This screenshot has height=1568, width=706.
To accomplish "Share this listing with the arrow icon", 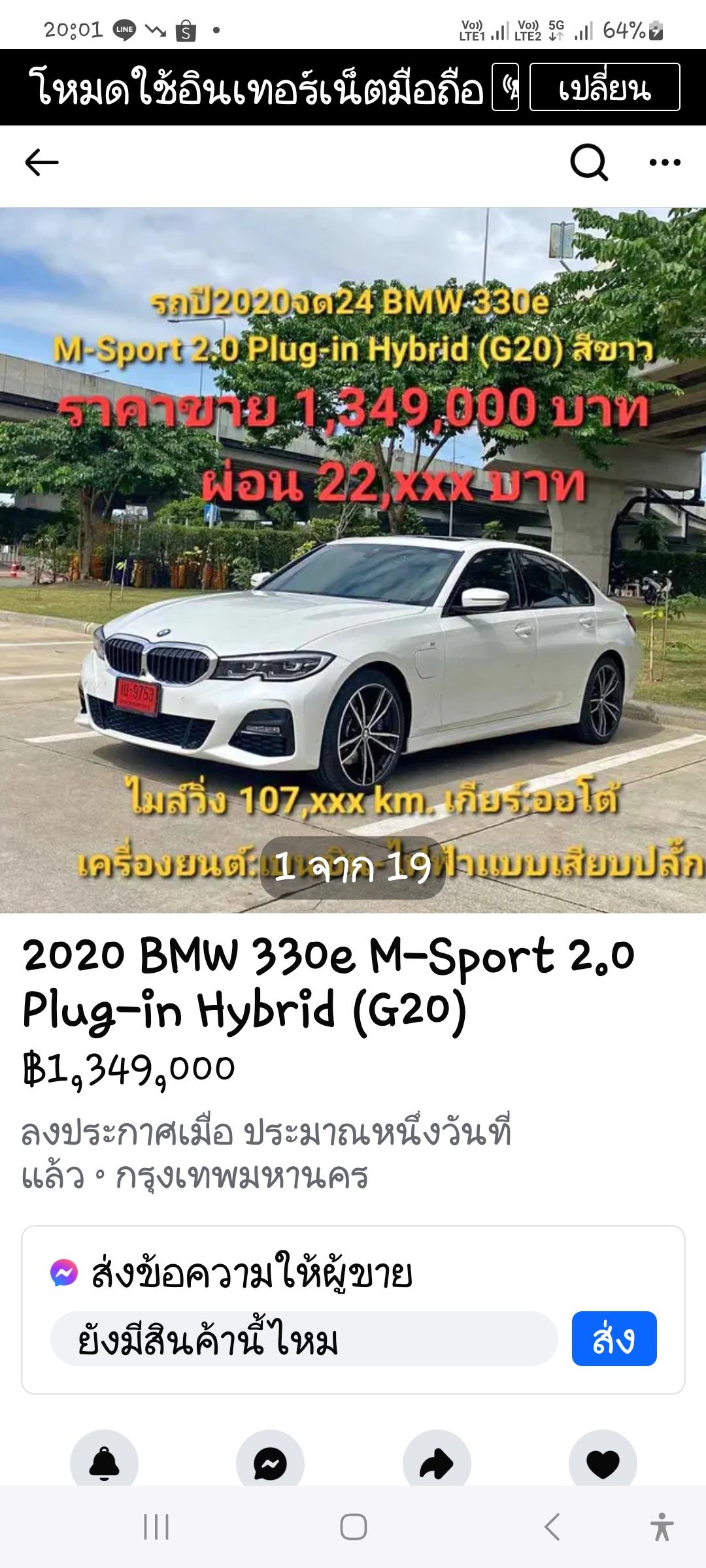I will [x=436, y=1462].
